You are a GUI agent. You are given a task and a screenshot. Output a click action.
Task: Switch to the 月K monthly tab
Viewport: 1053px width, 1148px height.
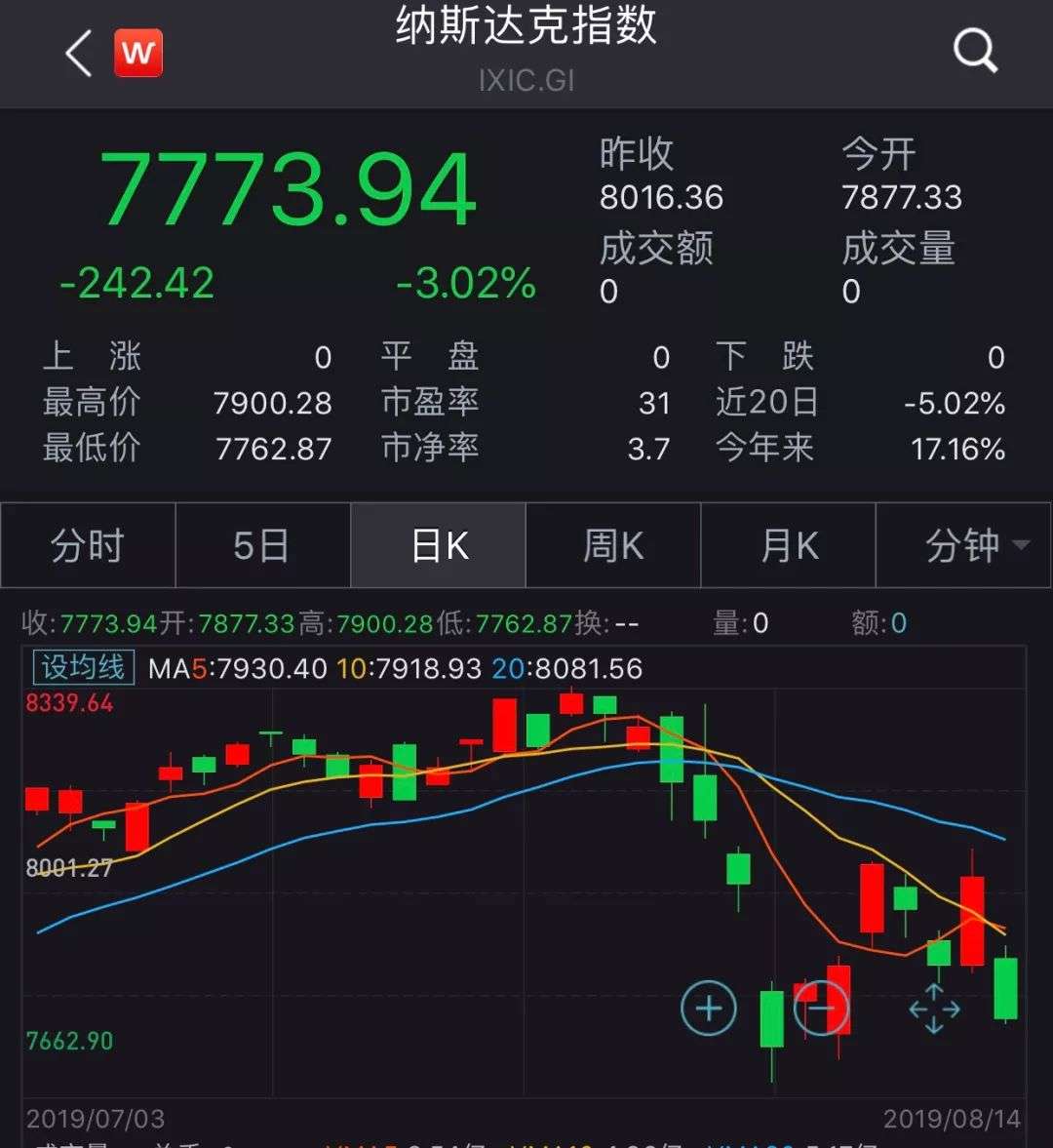click(788, 545)
